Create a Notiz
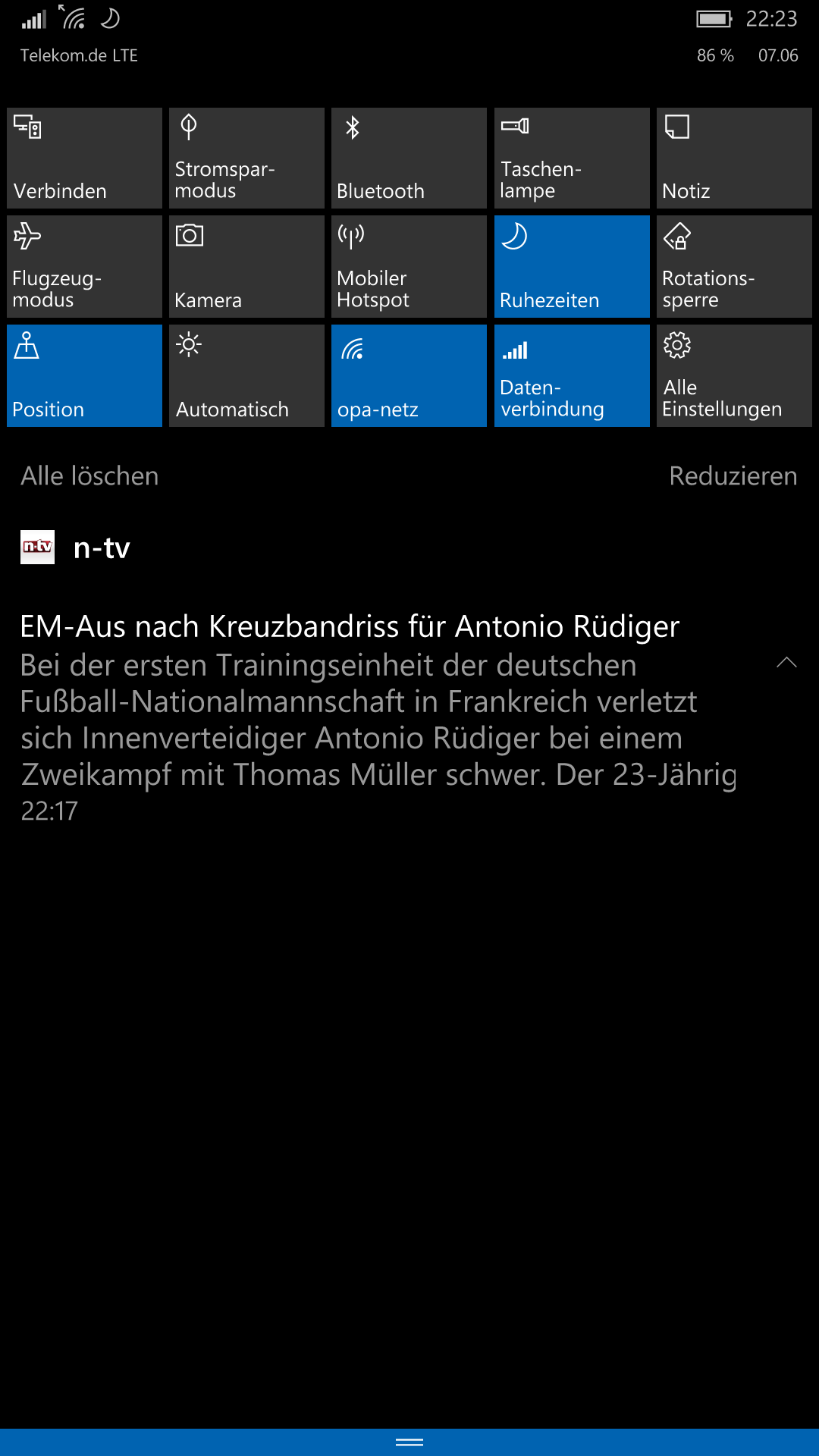 (734, 158)
